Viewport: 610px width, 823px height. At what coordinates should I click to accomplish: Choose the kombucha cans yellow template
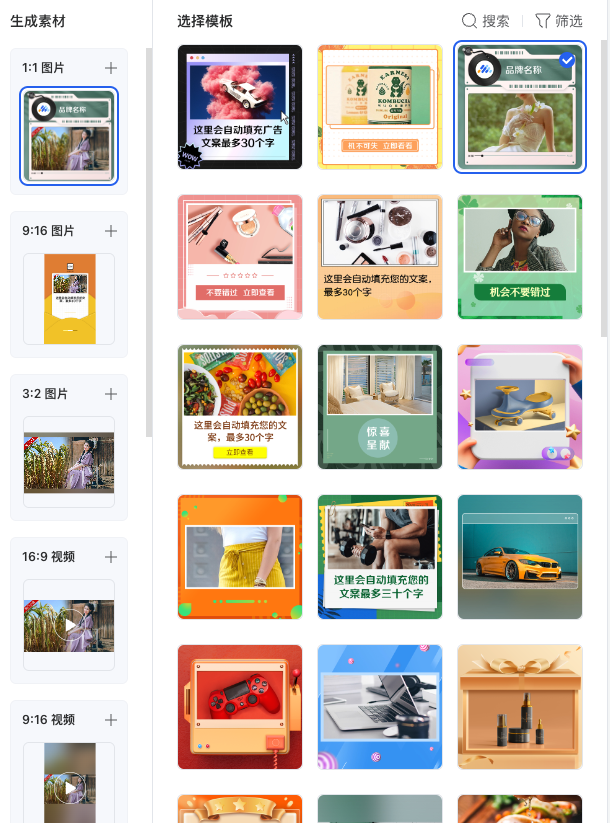tap(380, 107)
